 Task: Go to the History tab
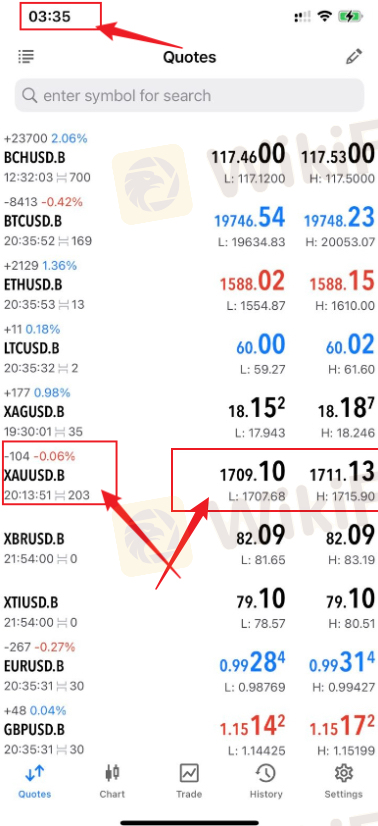[266, 781]
